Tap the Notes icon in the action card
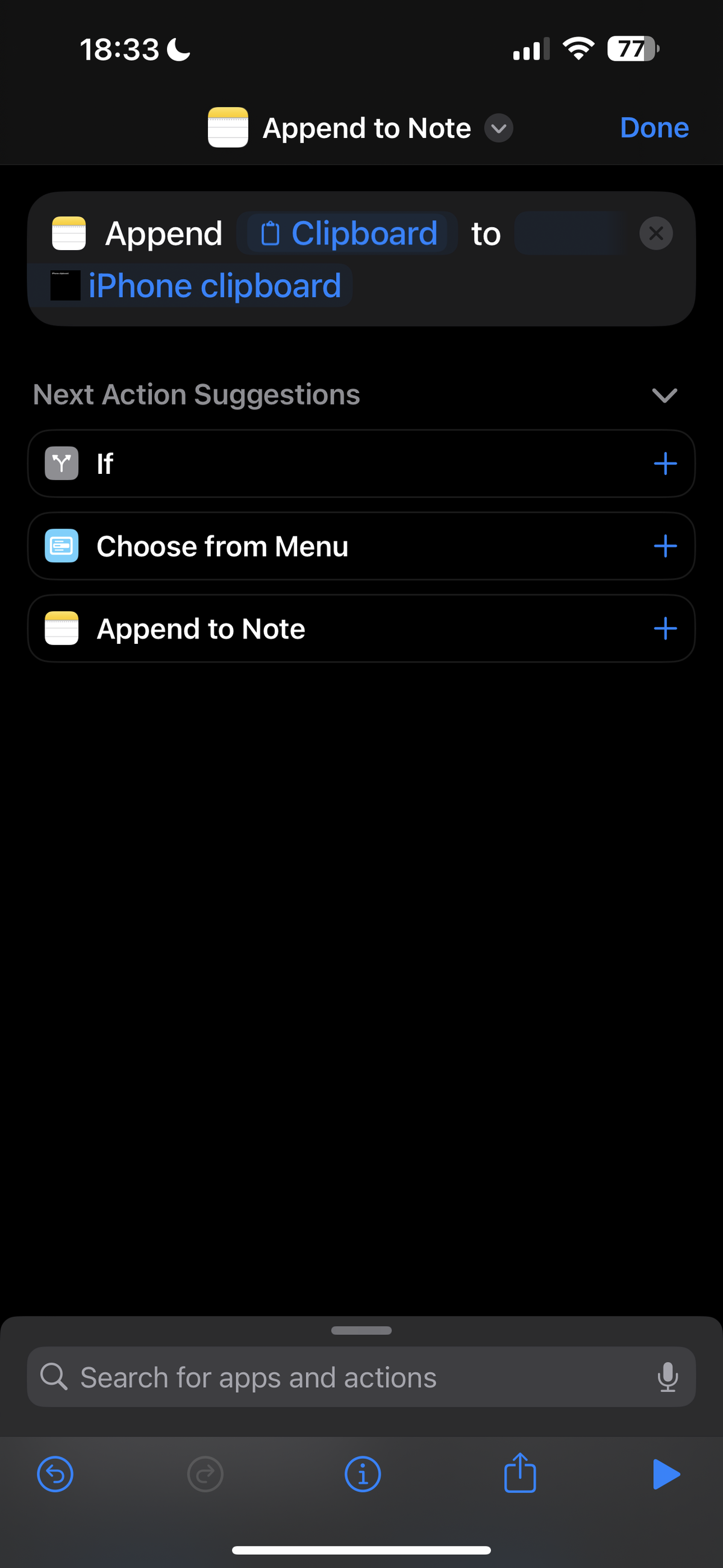This screenshot has height=1568, width=723. (69, 233)
